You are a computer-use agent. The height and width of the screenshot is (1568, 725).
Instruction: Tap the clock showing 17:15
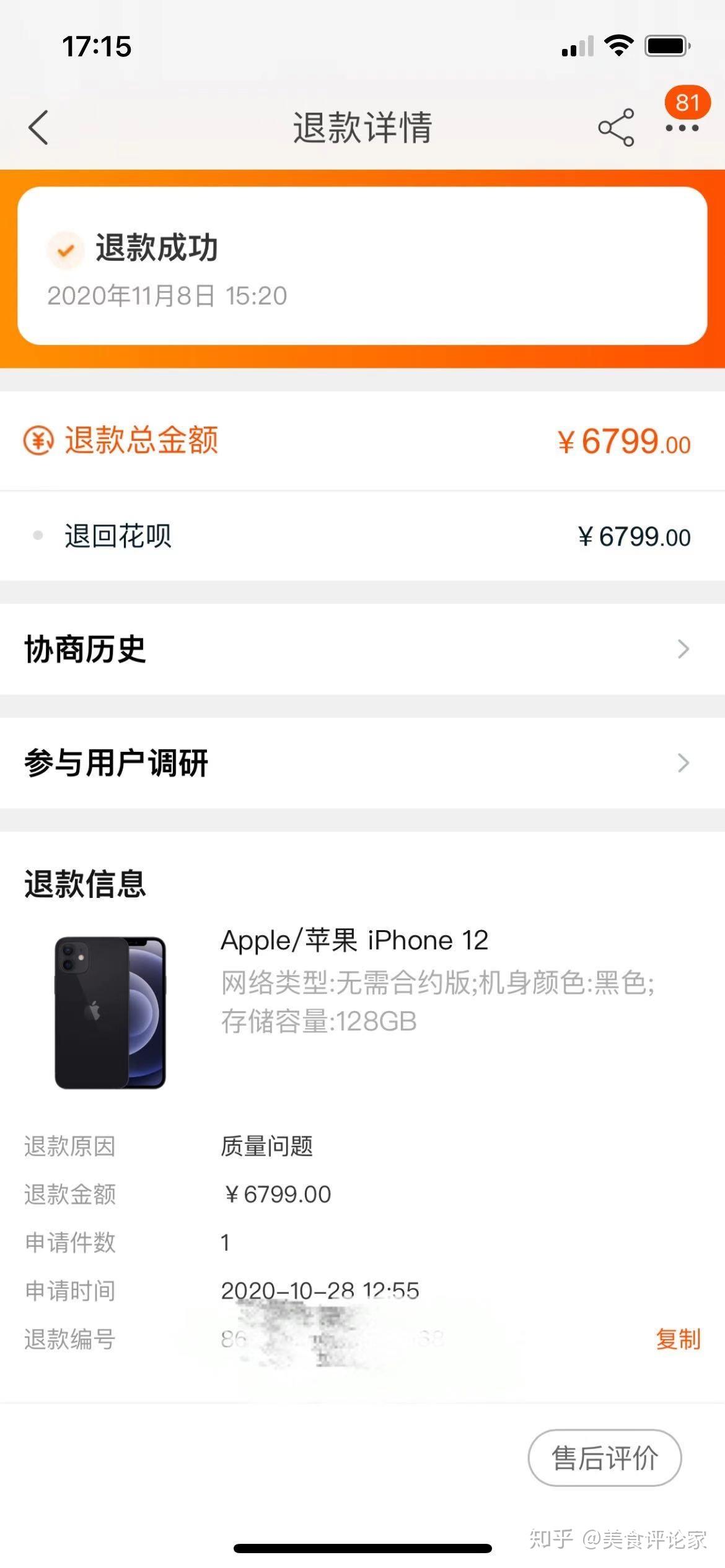click(97, 46)
